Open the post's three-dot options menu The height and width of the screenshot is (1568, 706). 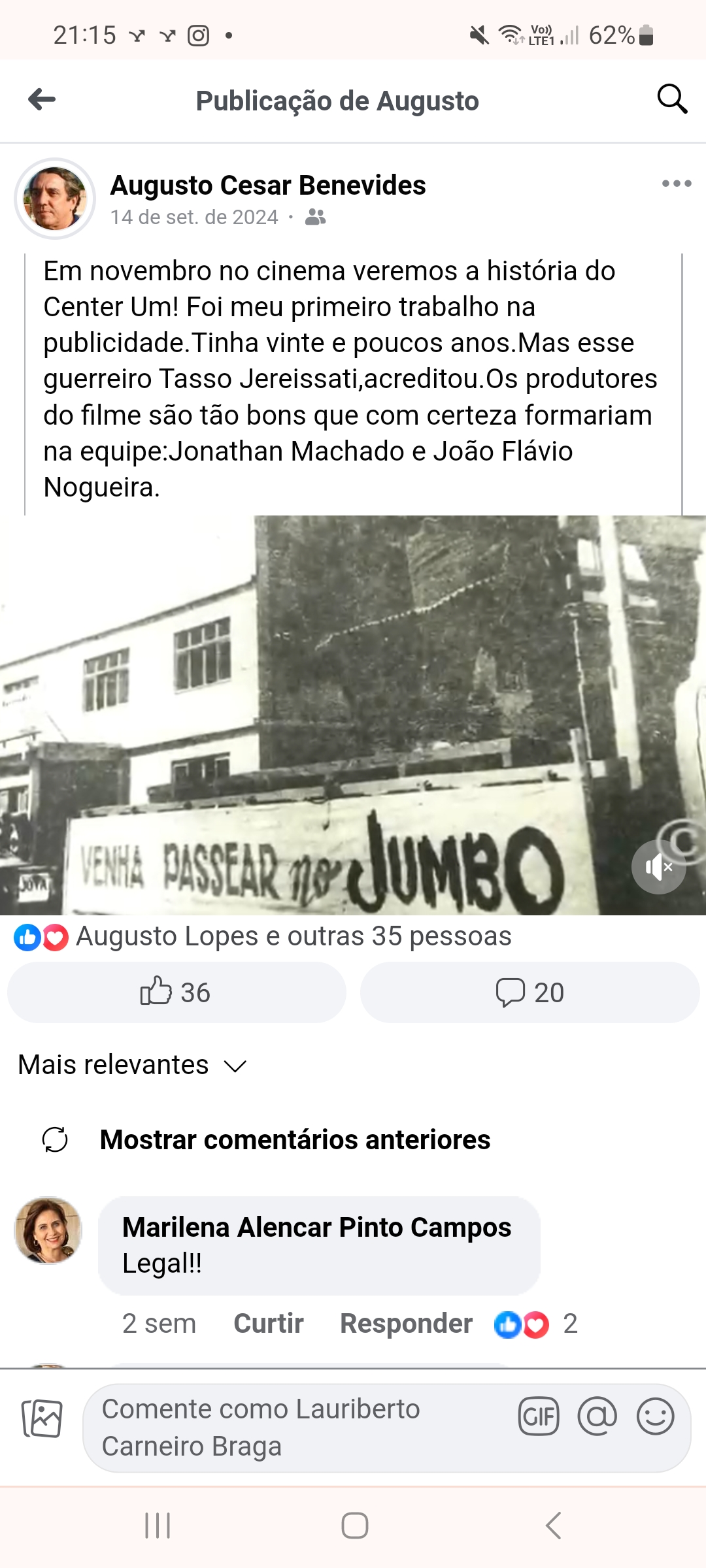677,184
